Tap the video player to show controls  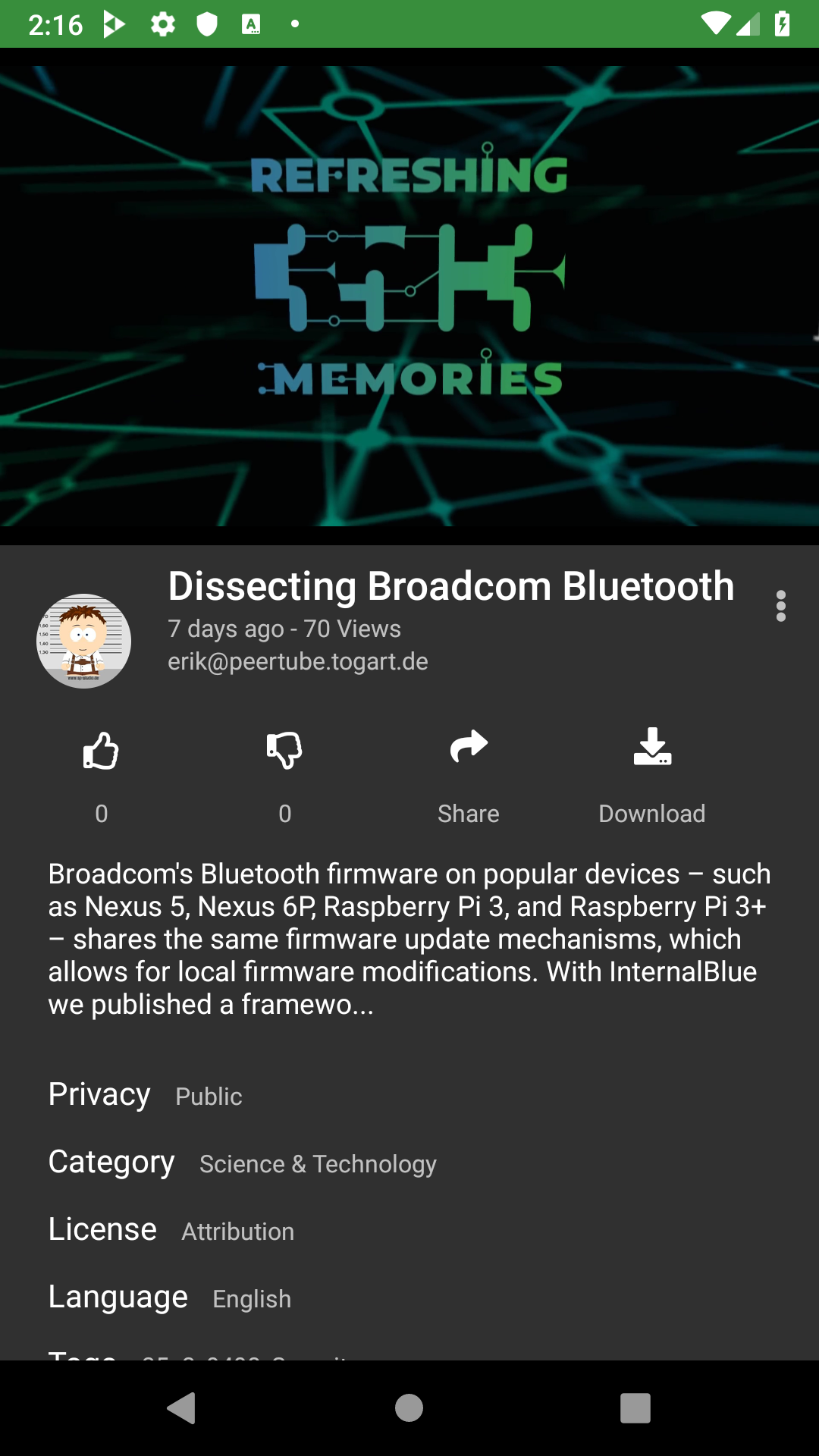point(409,296)
